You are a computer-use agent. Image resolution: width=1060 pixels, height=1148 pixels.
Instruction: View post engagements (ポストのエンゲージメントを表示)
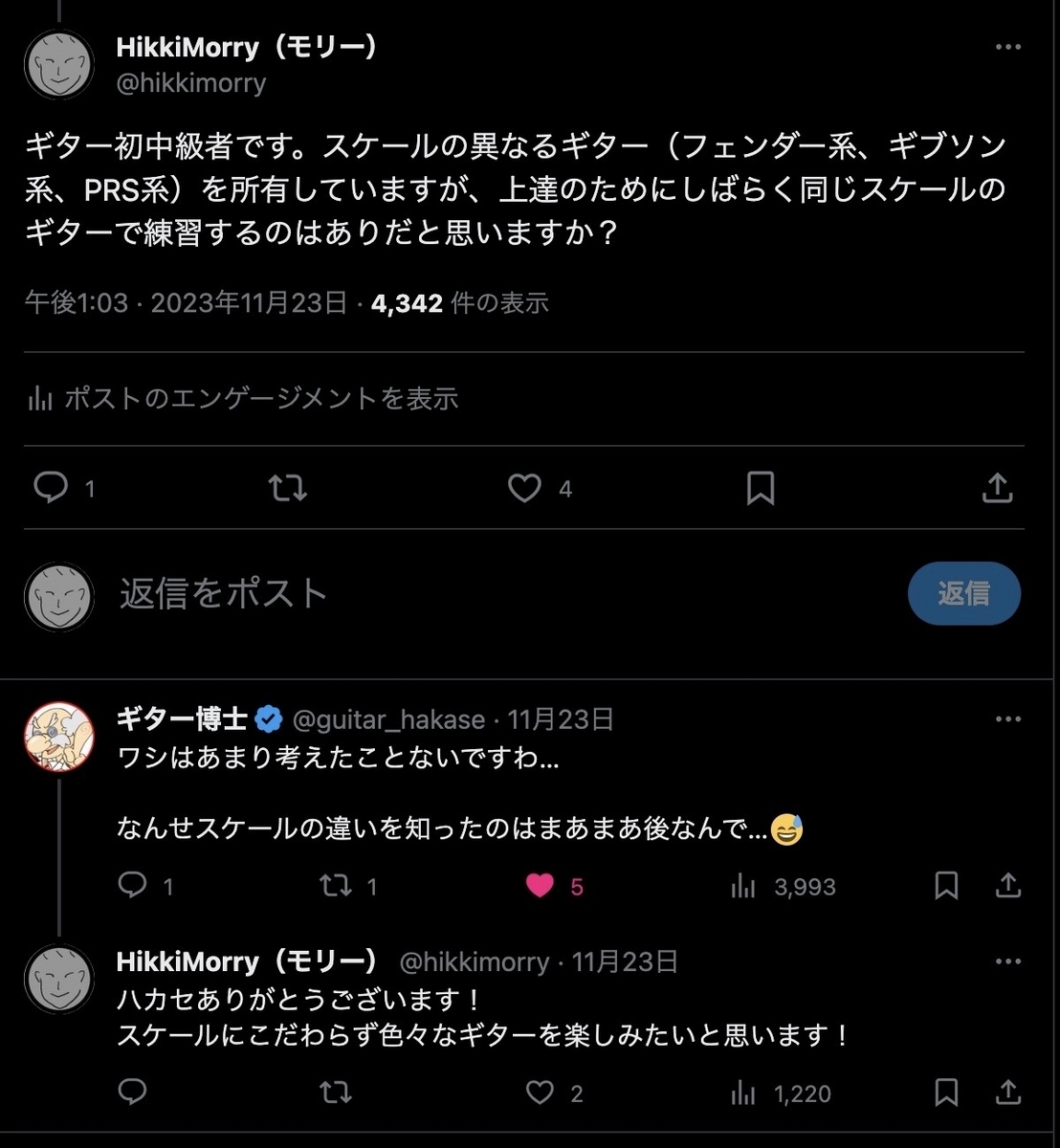242,398
